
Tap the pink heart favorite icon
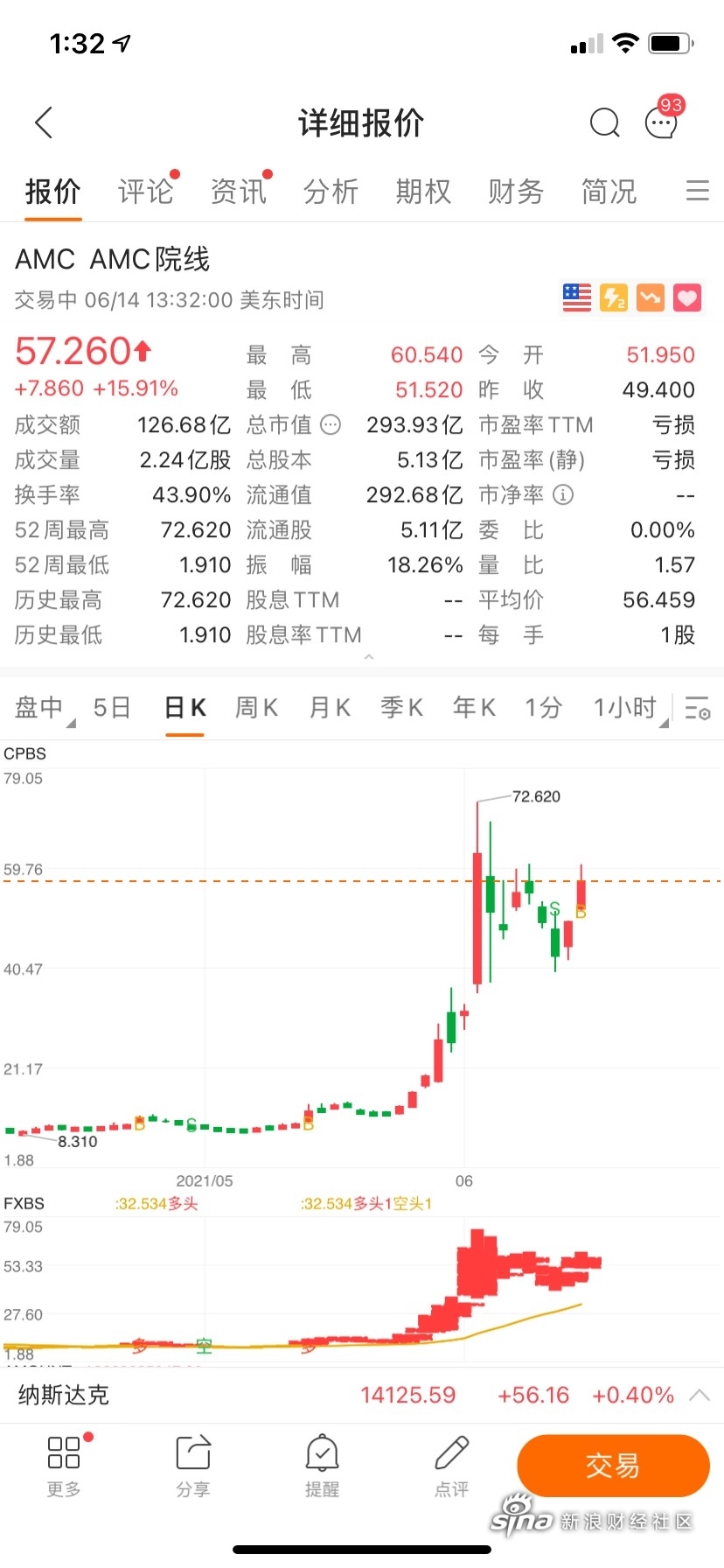(x=687, y=298)
